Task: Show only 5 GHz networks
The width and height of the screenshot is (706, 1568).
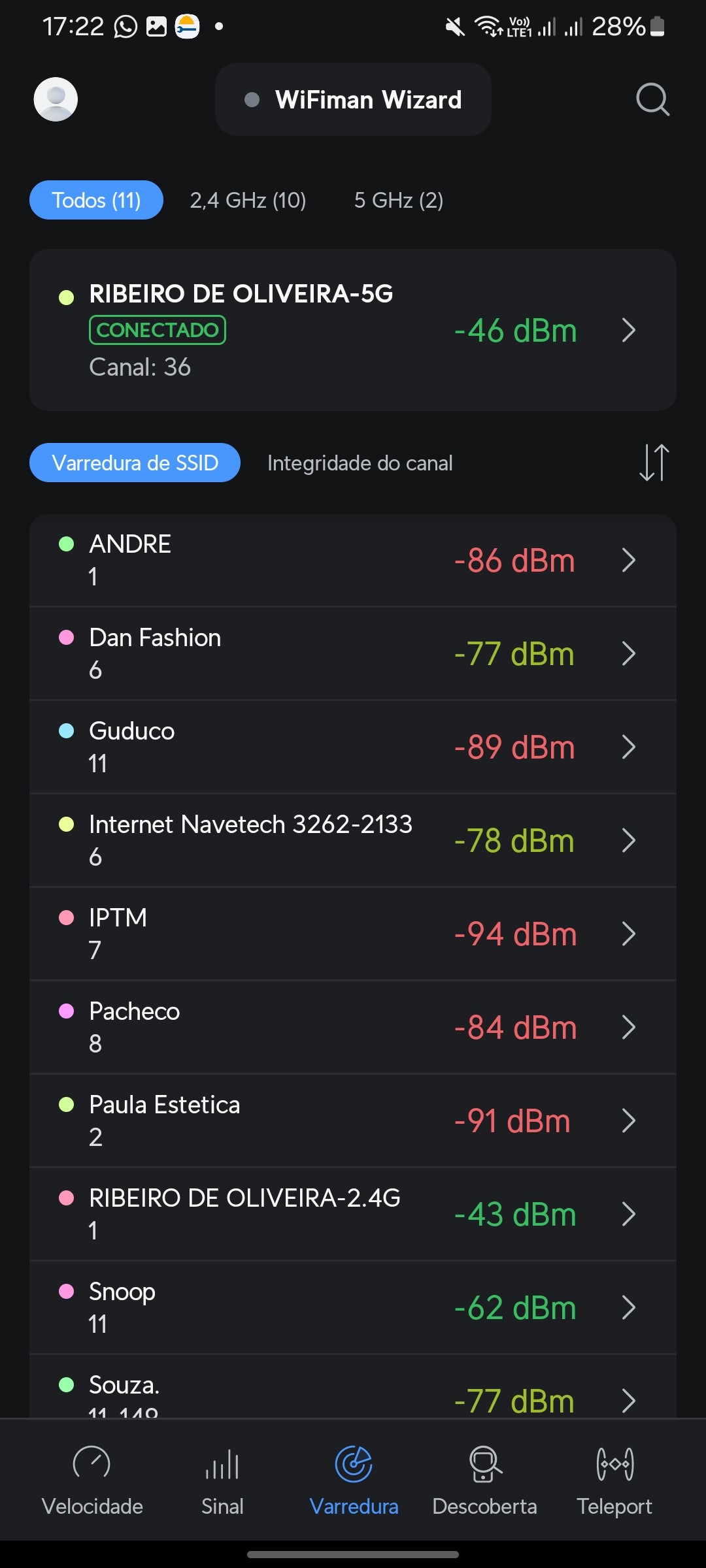Action: (399, 200)
